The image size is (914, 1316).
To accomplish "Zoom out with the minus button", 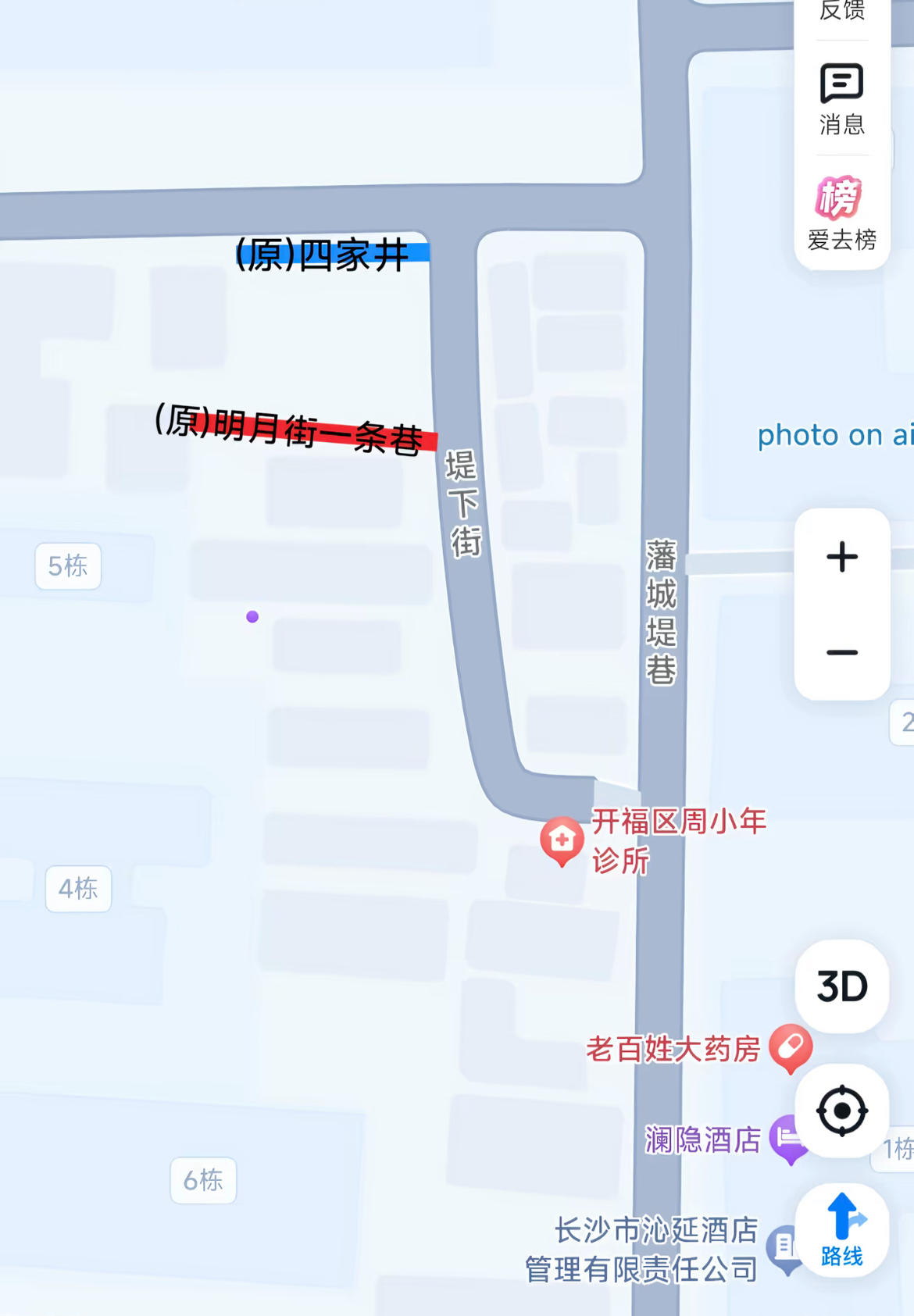I will pos(842,652).
